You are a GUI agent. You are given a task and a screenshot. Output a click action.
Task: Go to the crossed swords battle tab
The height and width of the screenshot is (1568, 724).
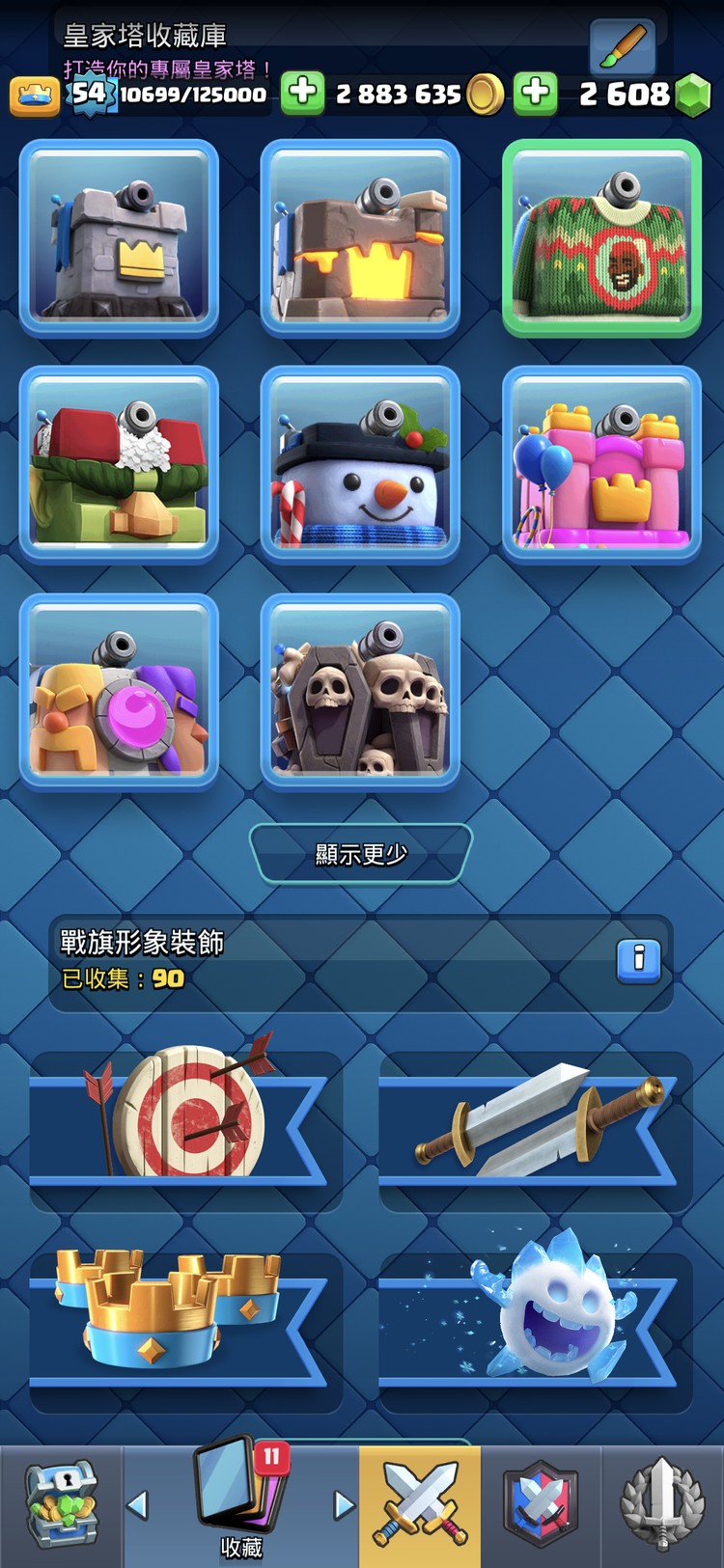coord(420,1505)
